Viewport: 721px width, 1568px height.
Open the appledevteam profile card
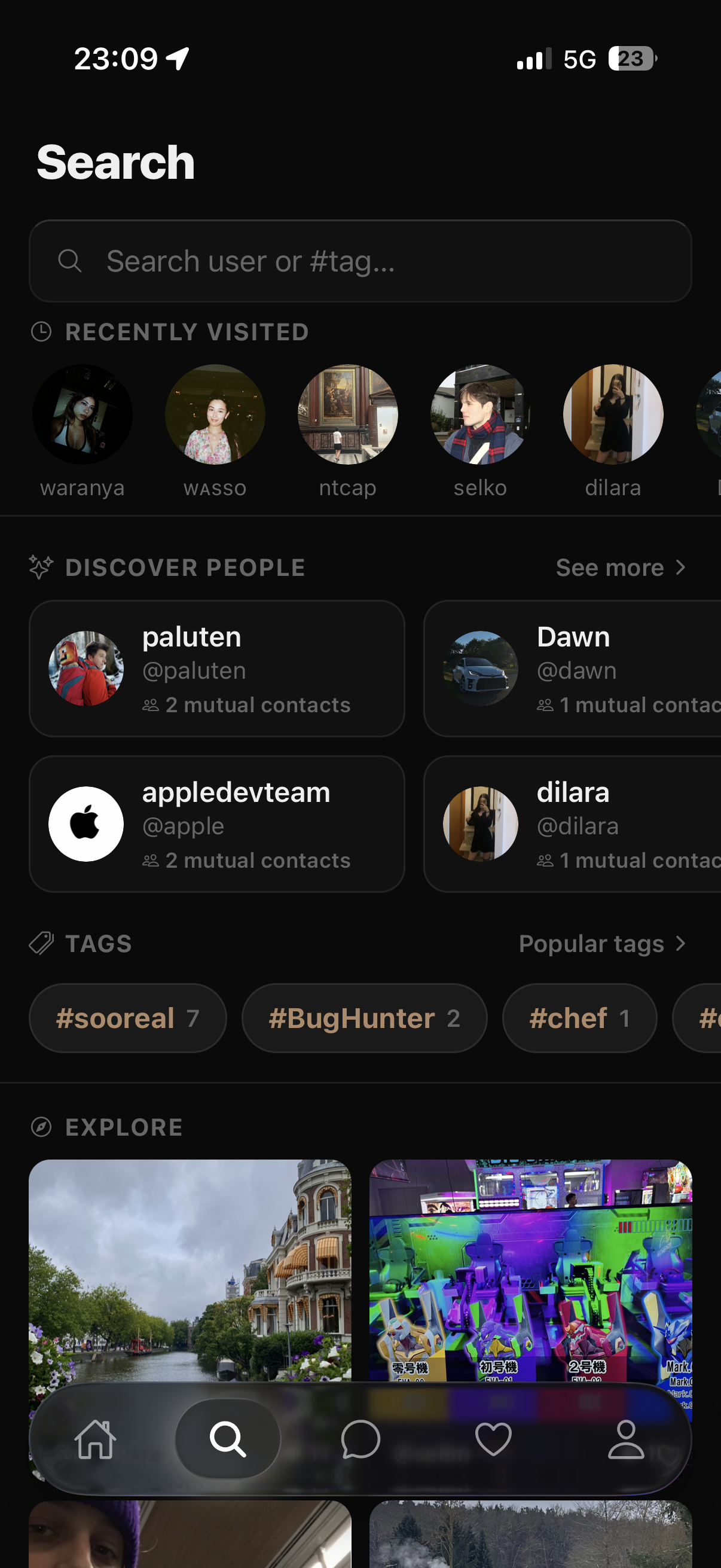coord(216,824)
